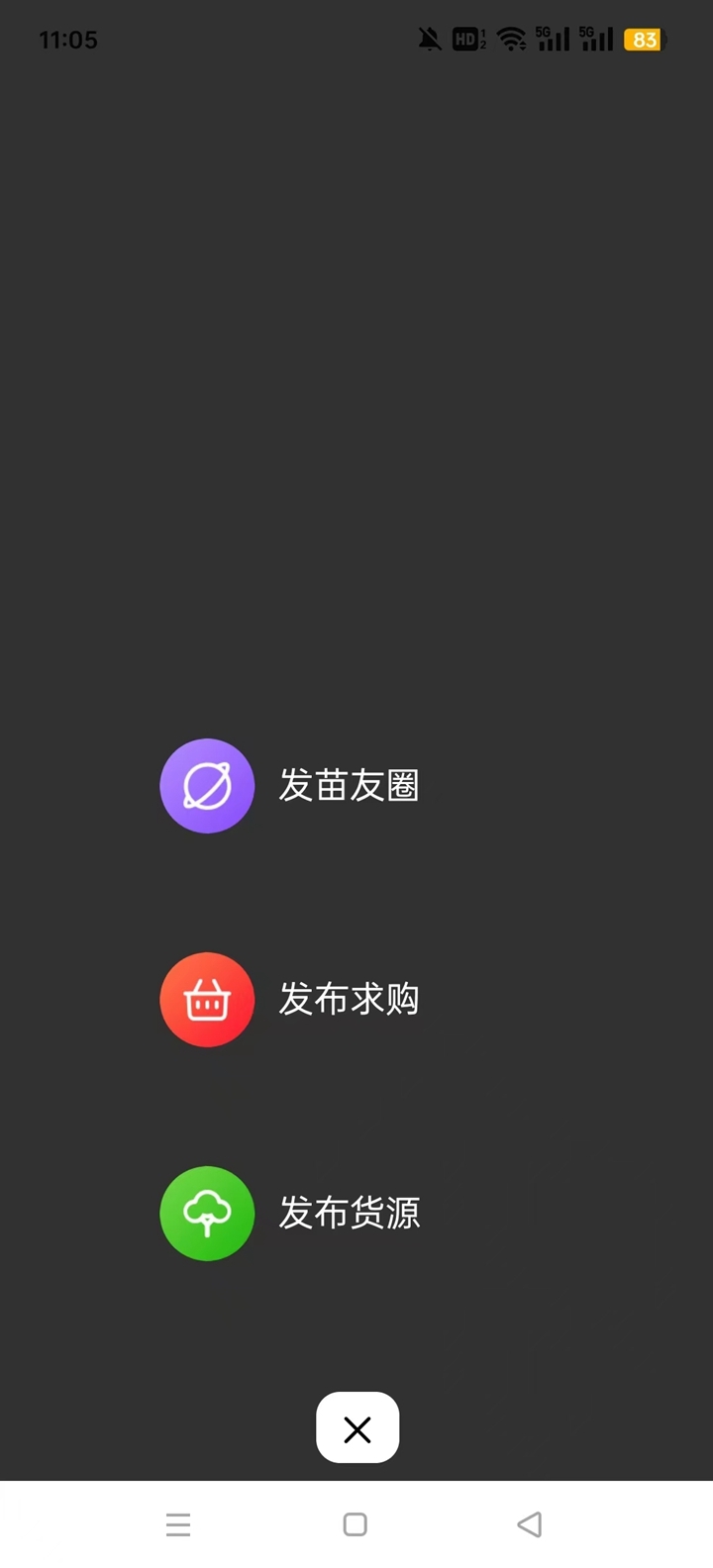Select the purple 发苗友圈 planet icon
Screen dimensions: 713x1568
click(x=207, y=785)
